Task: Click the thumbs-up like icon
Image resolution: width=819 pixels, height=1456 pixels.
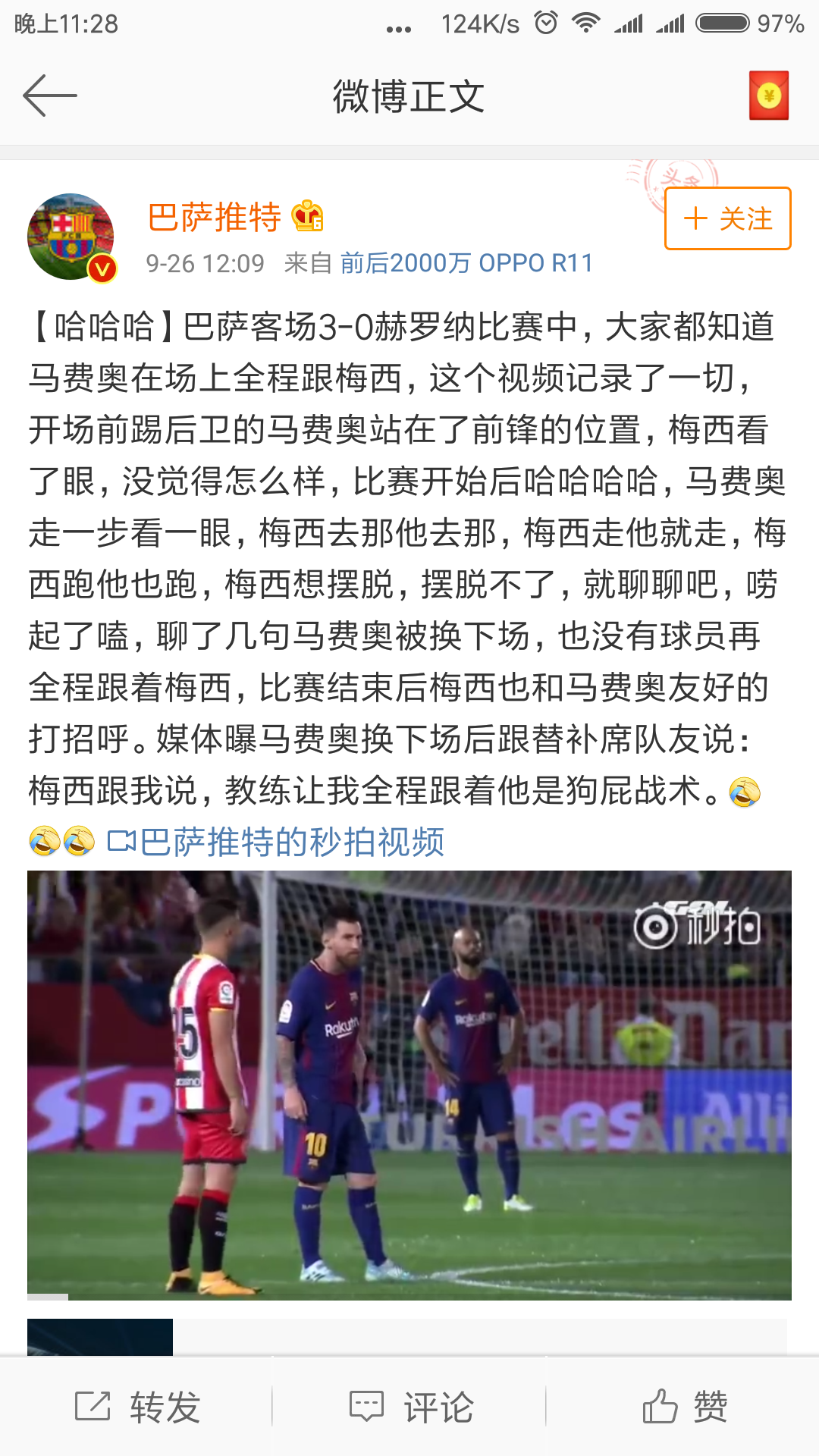Action: pos(661,1407)
